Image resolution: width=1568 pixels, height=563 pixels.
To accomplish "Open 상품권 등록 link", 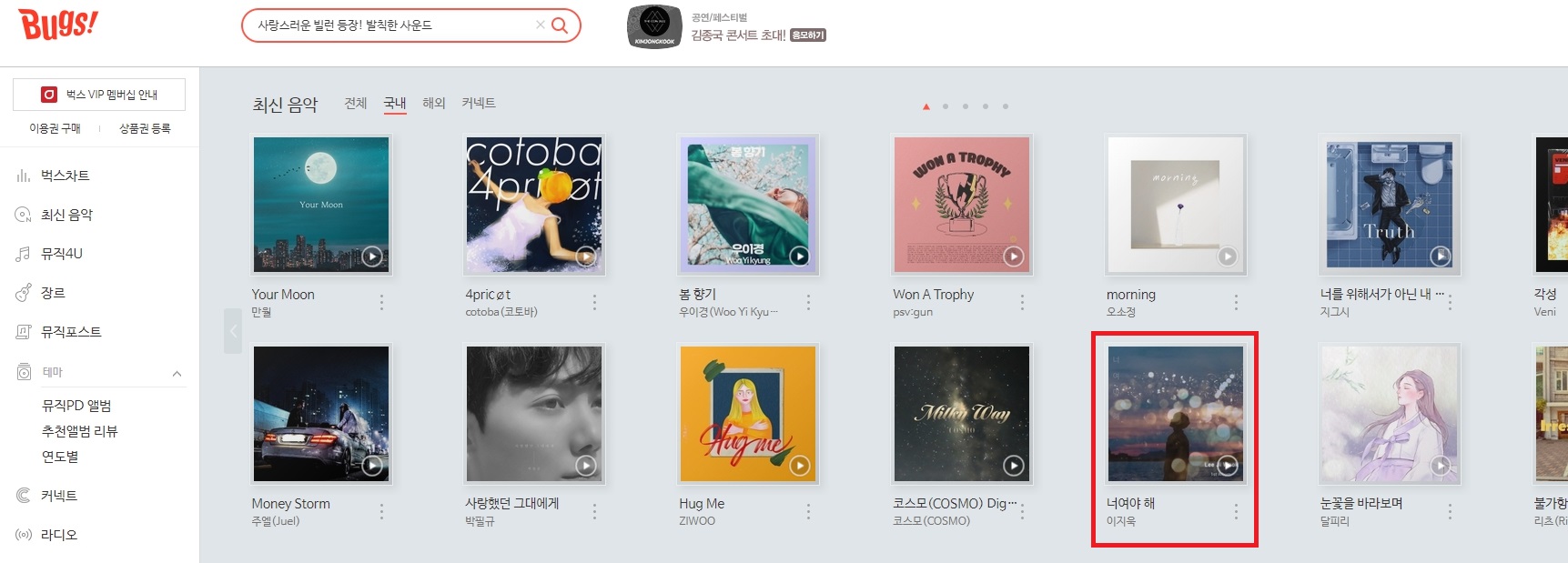I will coord(145,128).
